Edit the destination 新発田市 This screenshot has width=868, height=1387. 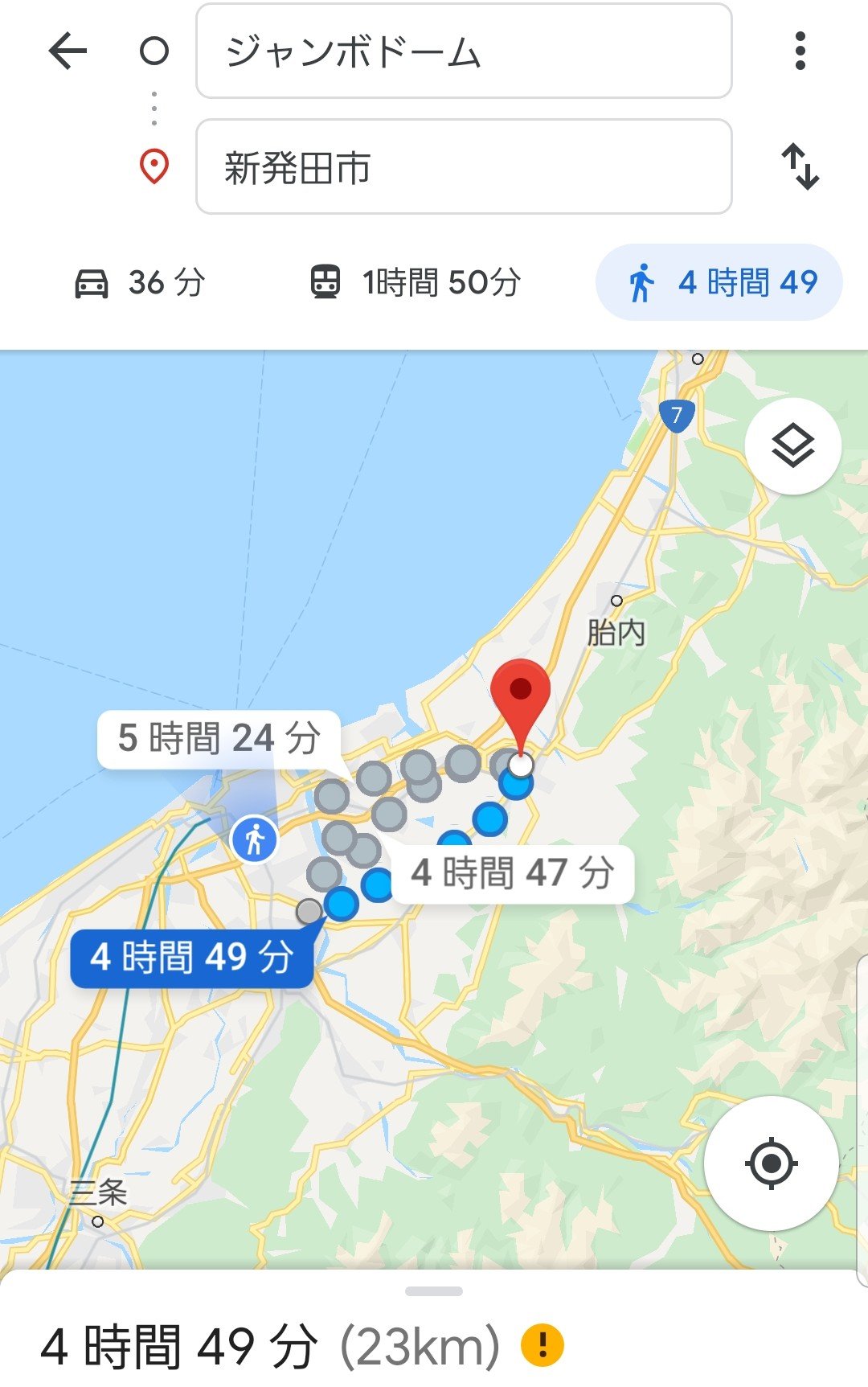coord(464,167)
